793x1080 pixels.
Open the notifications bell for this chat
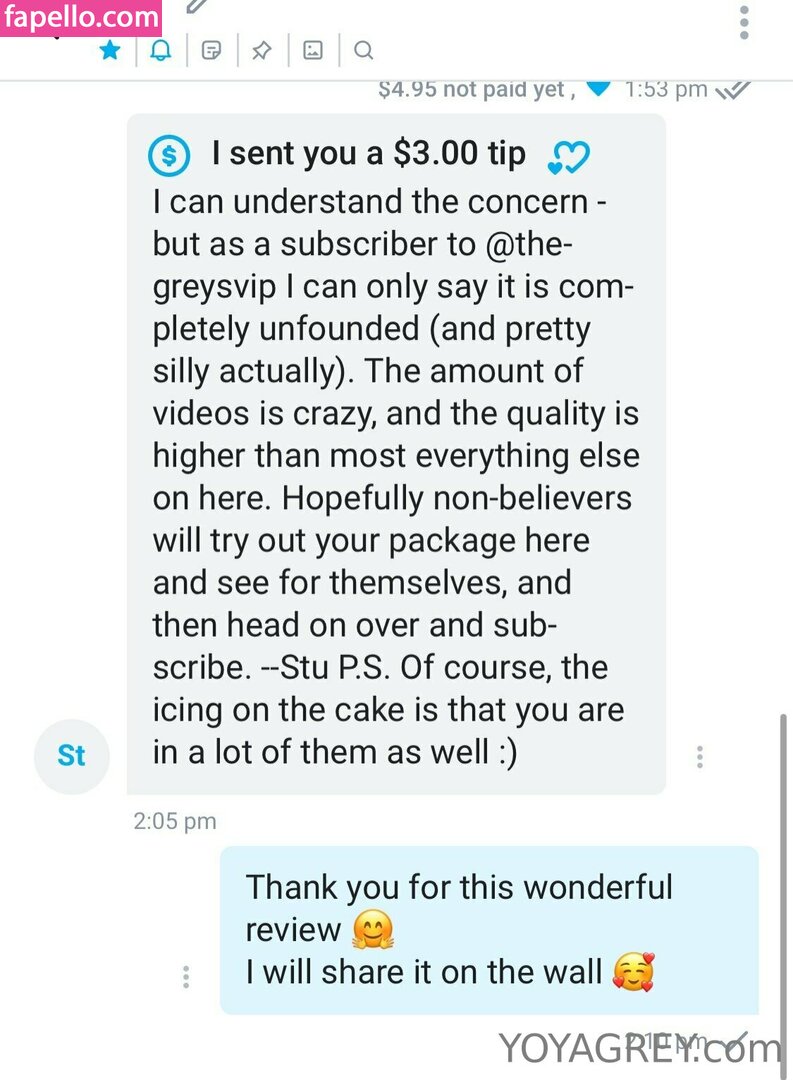160,50
